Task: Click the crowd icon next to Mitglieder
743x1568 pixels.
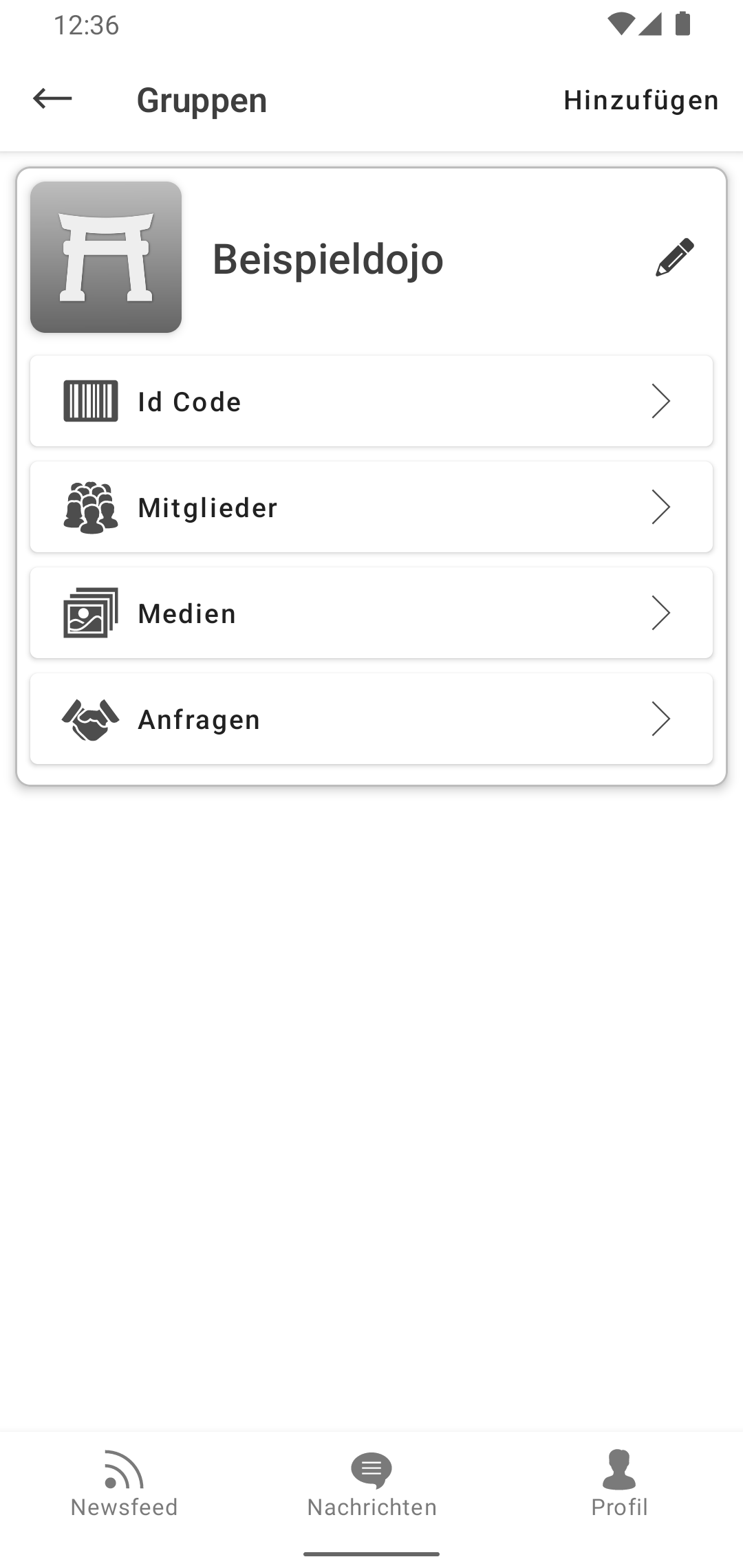Action: [90, 507]
